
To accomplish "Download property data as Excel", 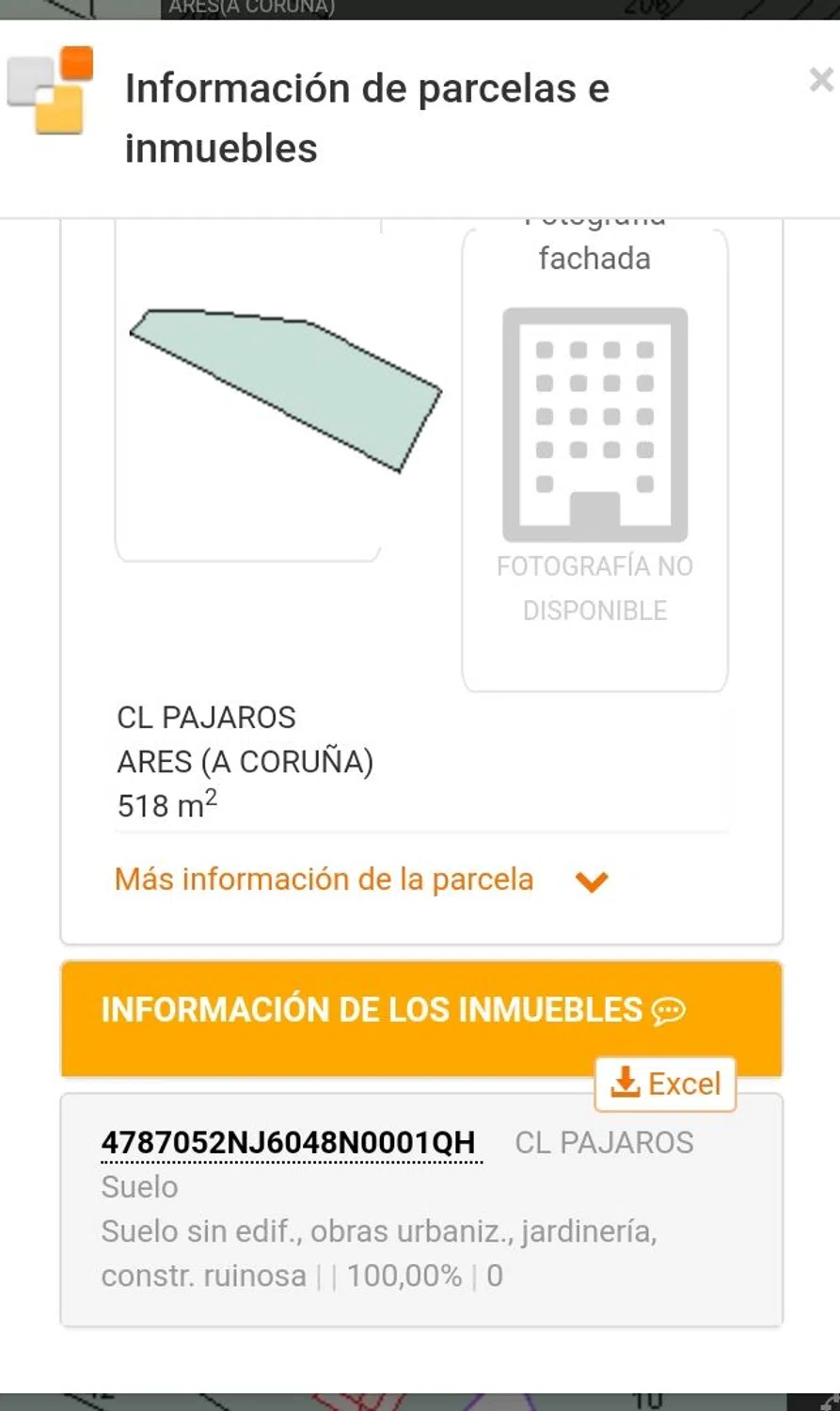I will pos(665,1084).
